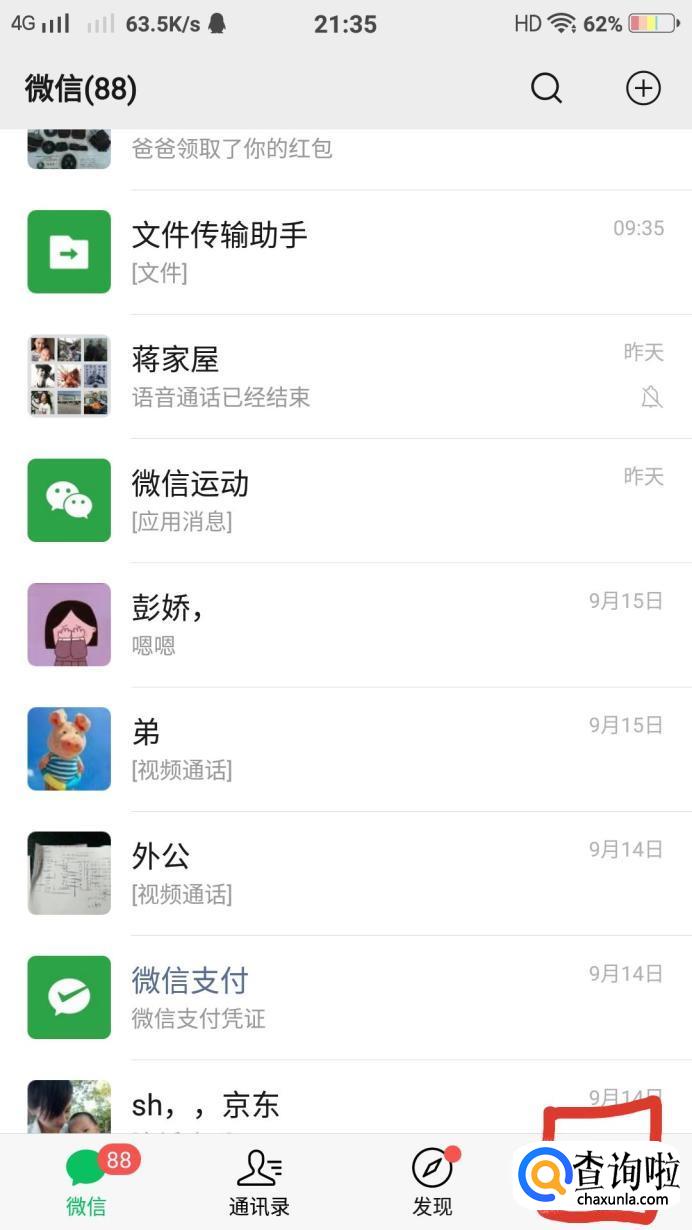Image resolution: width=692 pixels, height=1230 pixels.
Task: Open the 文件传输助手 chat
Action: [346, 252]
